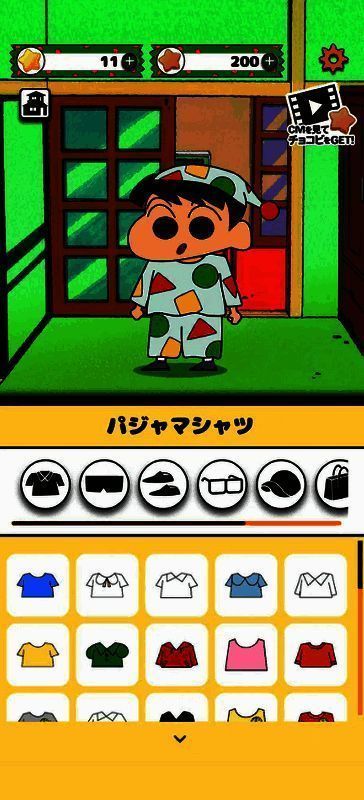Select the cap category
The width and height of the screenshot is (364, 800).
(x=281, y=484)
